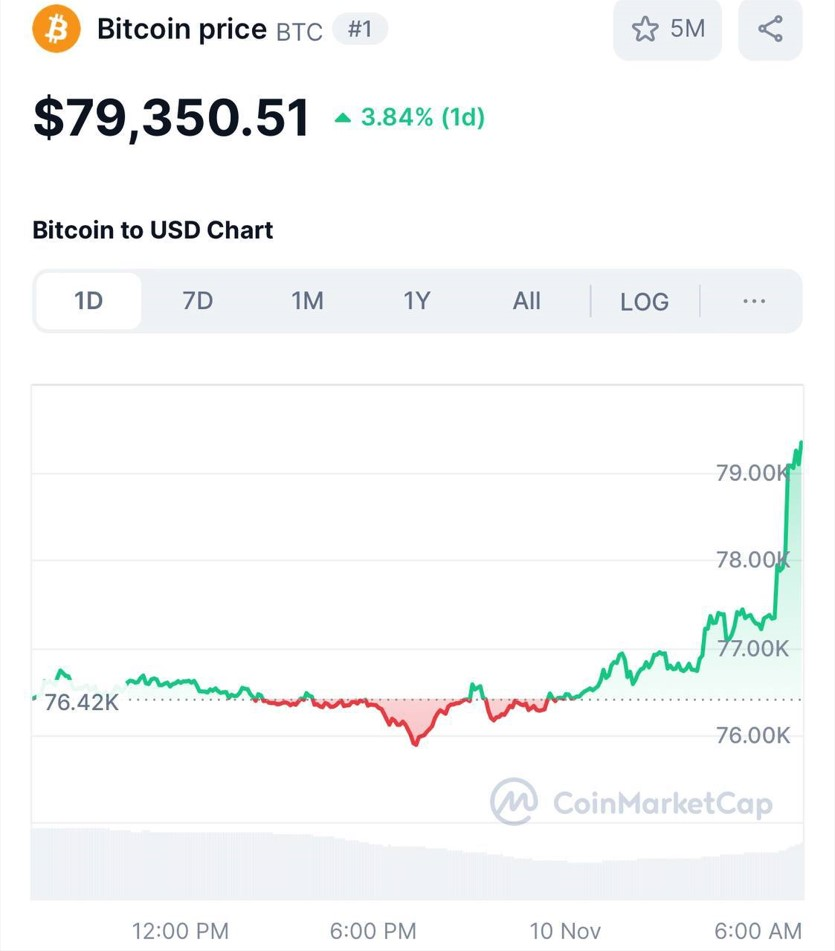This screenshot has height=951, width=835.
Task: Add Bitcoin to watchlist with star button
Action: click(x=667, y=29)
